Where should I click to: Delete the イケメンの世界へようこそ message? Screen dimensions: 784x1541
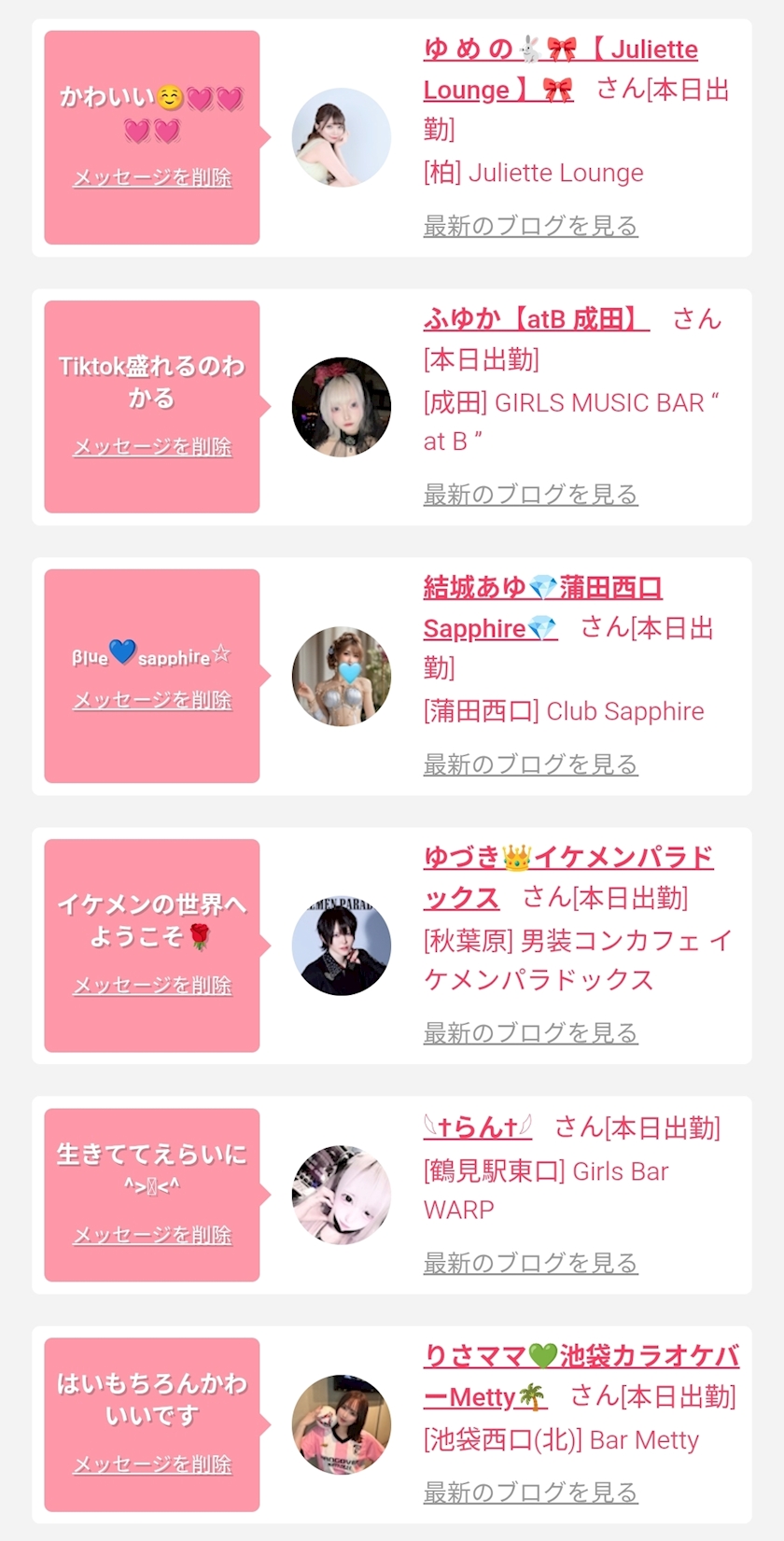(152, 985)
